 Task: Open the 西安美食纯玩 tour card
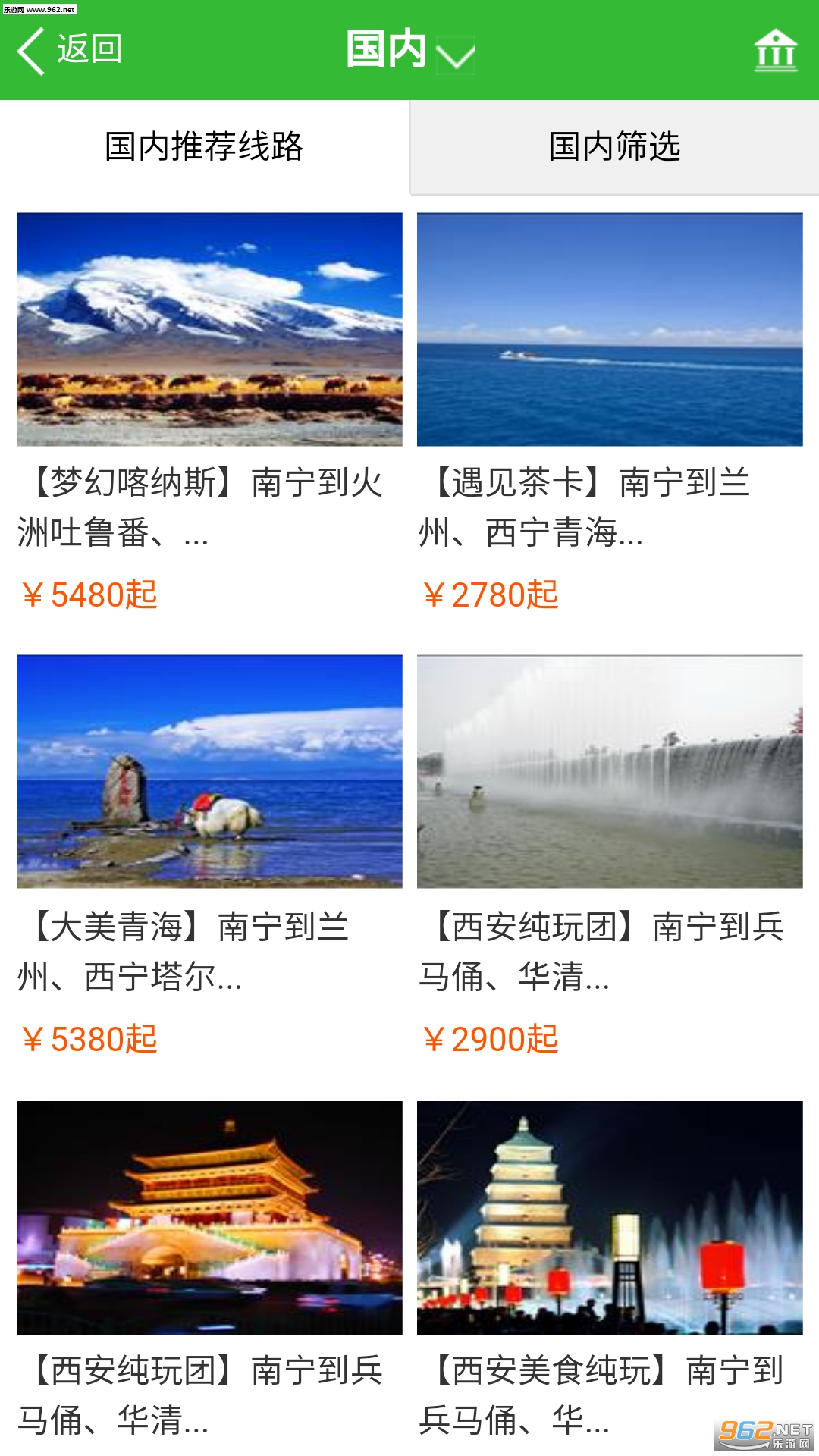coord(610,1217)
